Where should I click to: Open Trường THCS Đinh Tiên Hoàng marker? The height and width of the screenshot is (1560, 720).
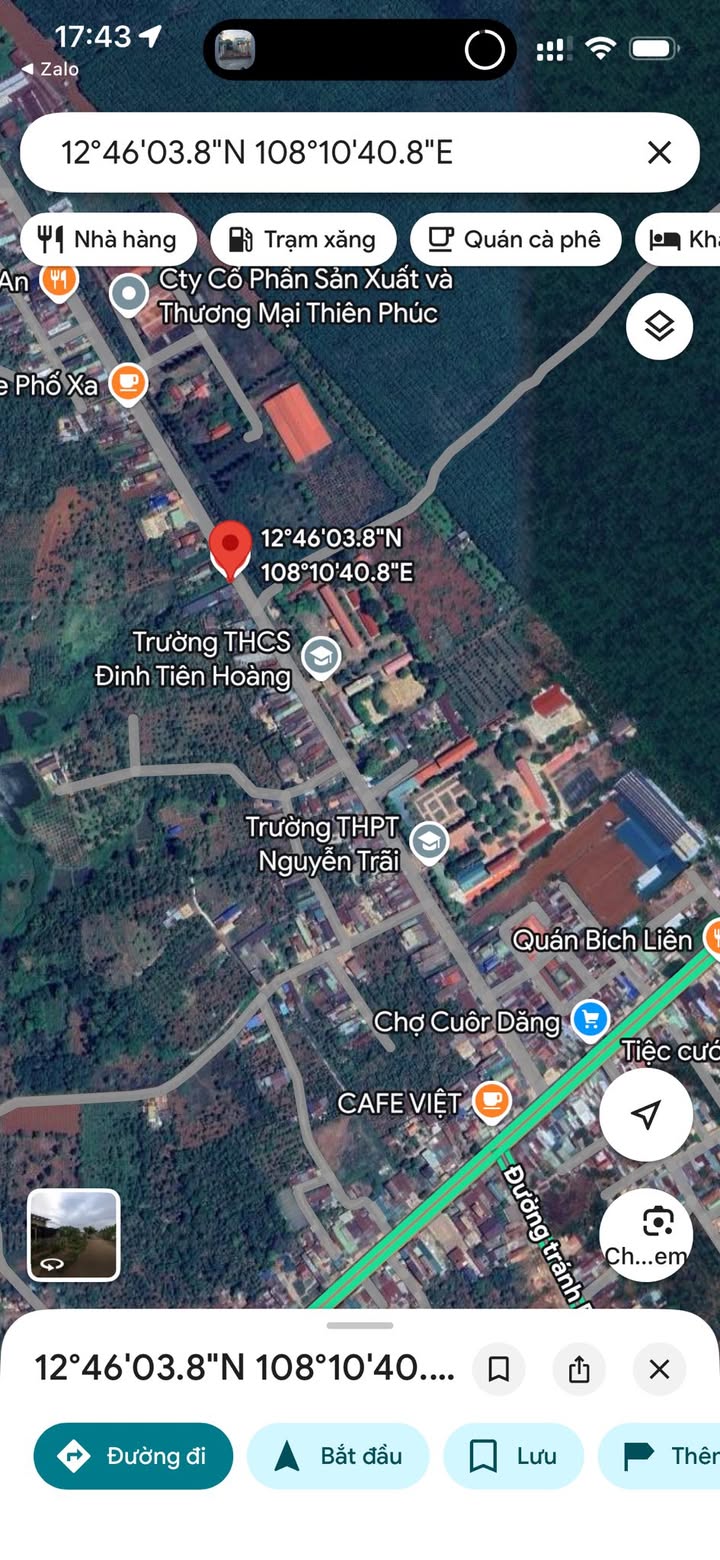coord(321,657)
